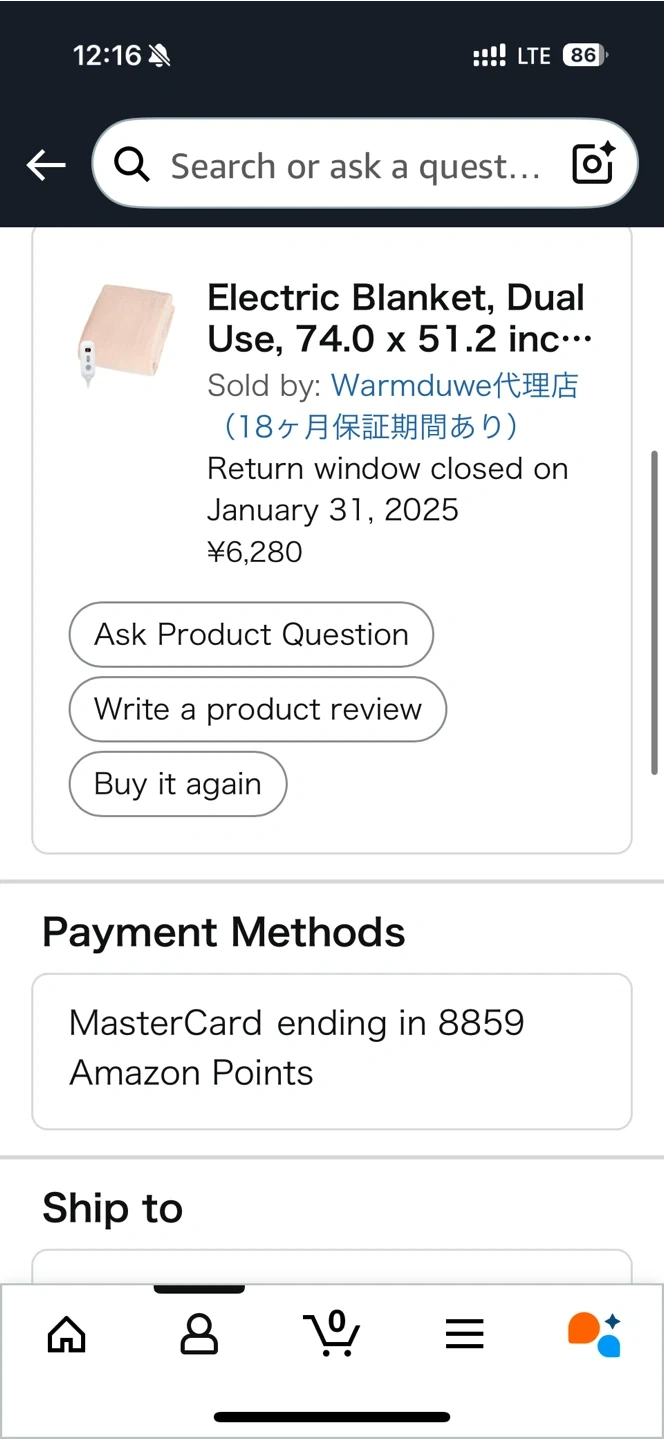Tap Ask Product Question

251,634
